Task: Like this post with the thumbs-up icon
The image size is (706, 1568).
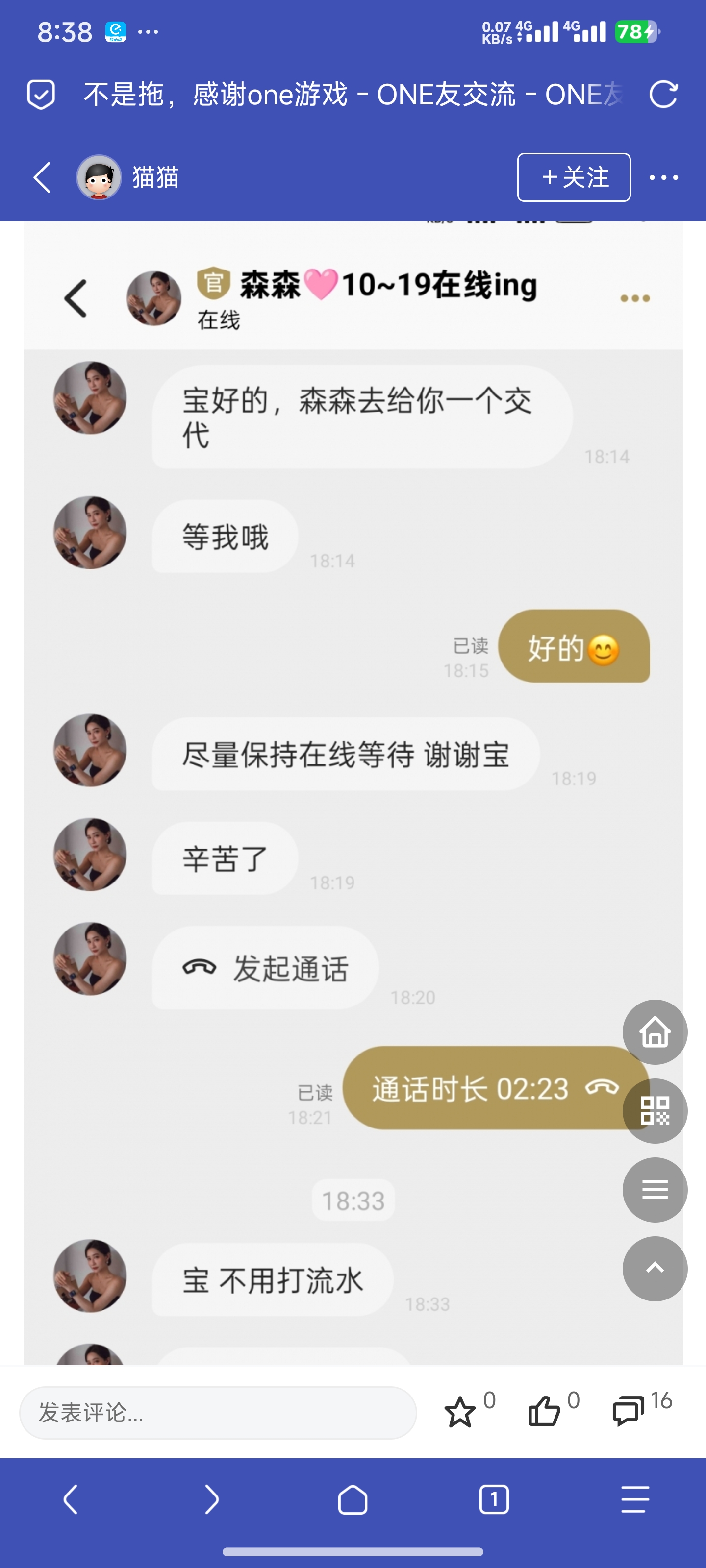Action: click(544, 1412)
